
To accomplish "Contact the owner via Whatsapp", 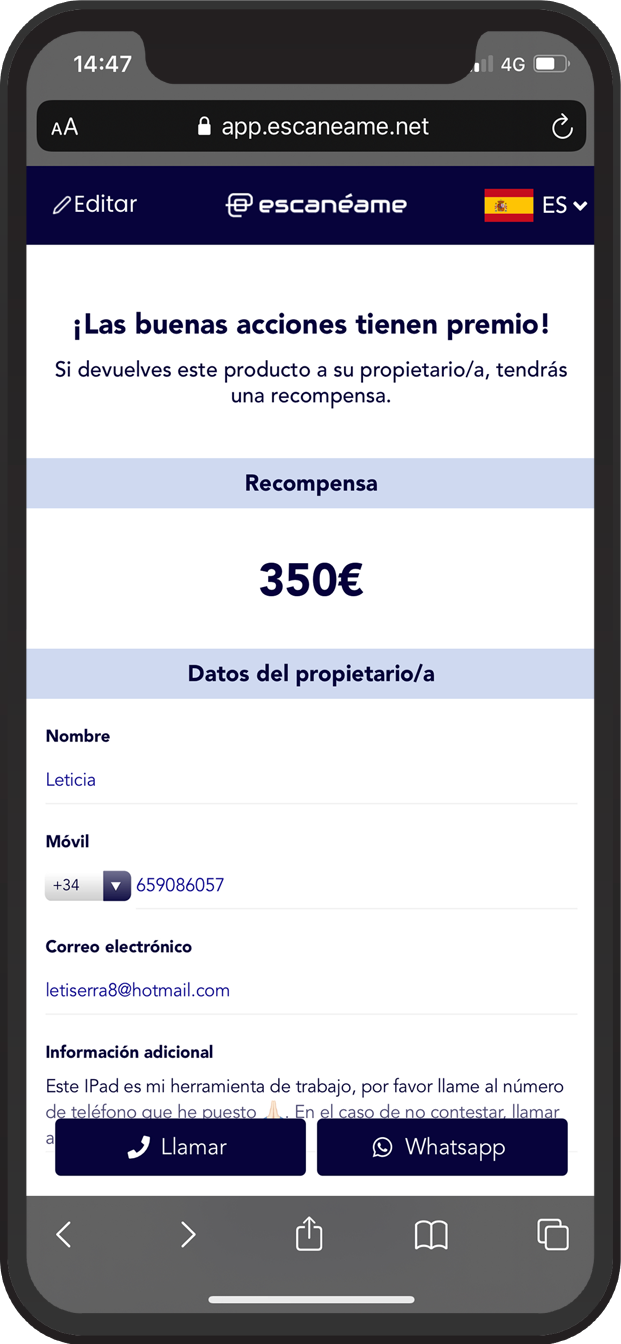I will pos(442,1147).
